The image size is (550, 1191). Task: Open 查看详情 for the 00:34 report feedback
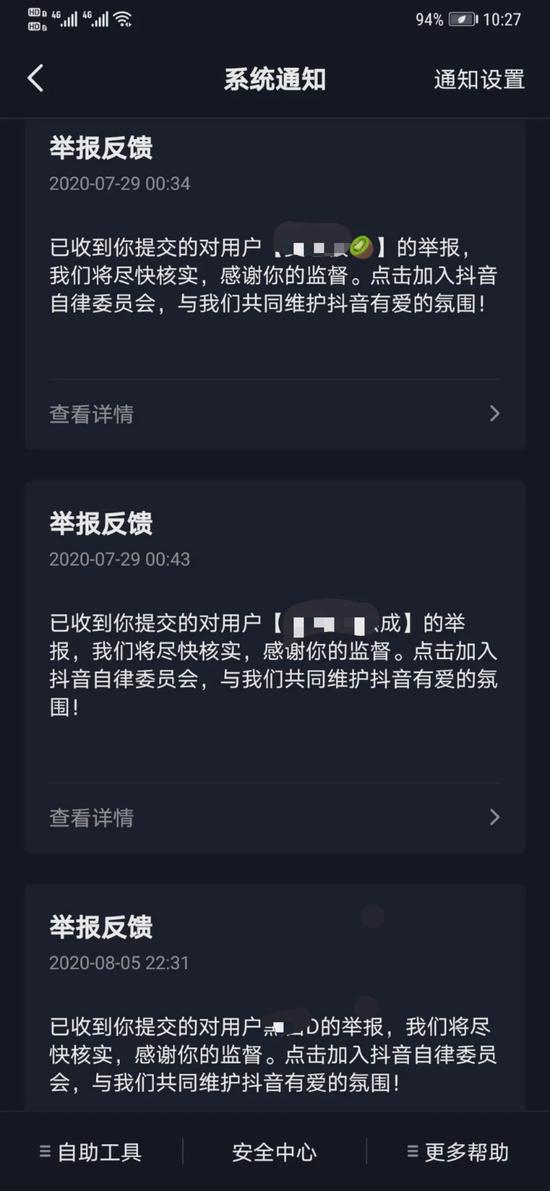pos(275,414)
